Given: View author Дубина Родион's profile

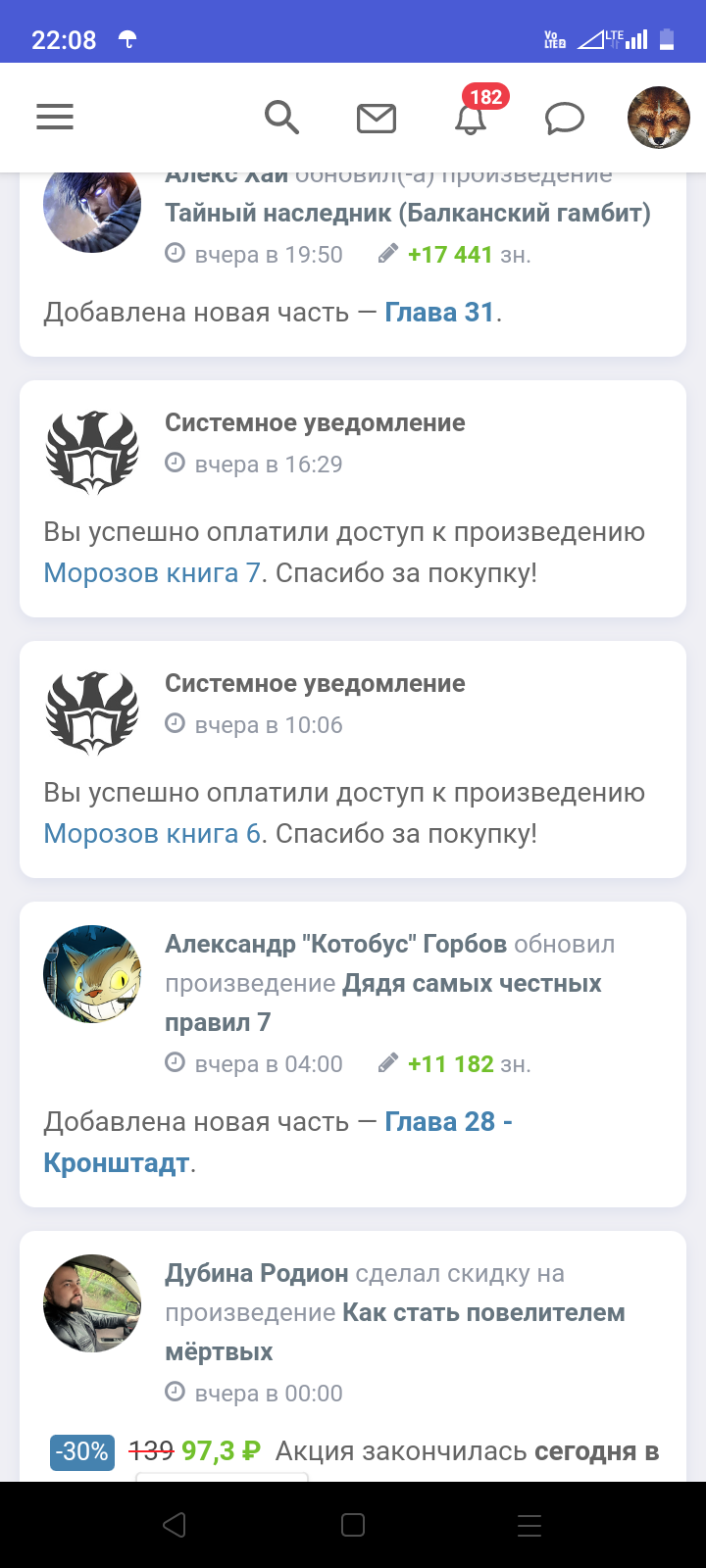Looking at the screenshot, I should point(256,1273).
